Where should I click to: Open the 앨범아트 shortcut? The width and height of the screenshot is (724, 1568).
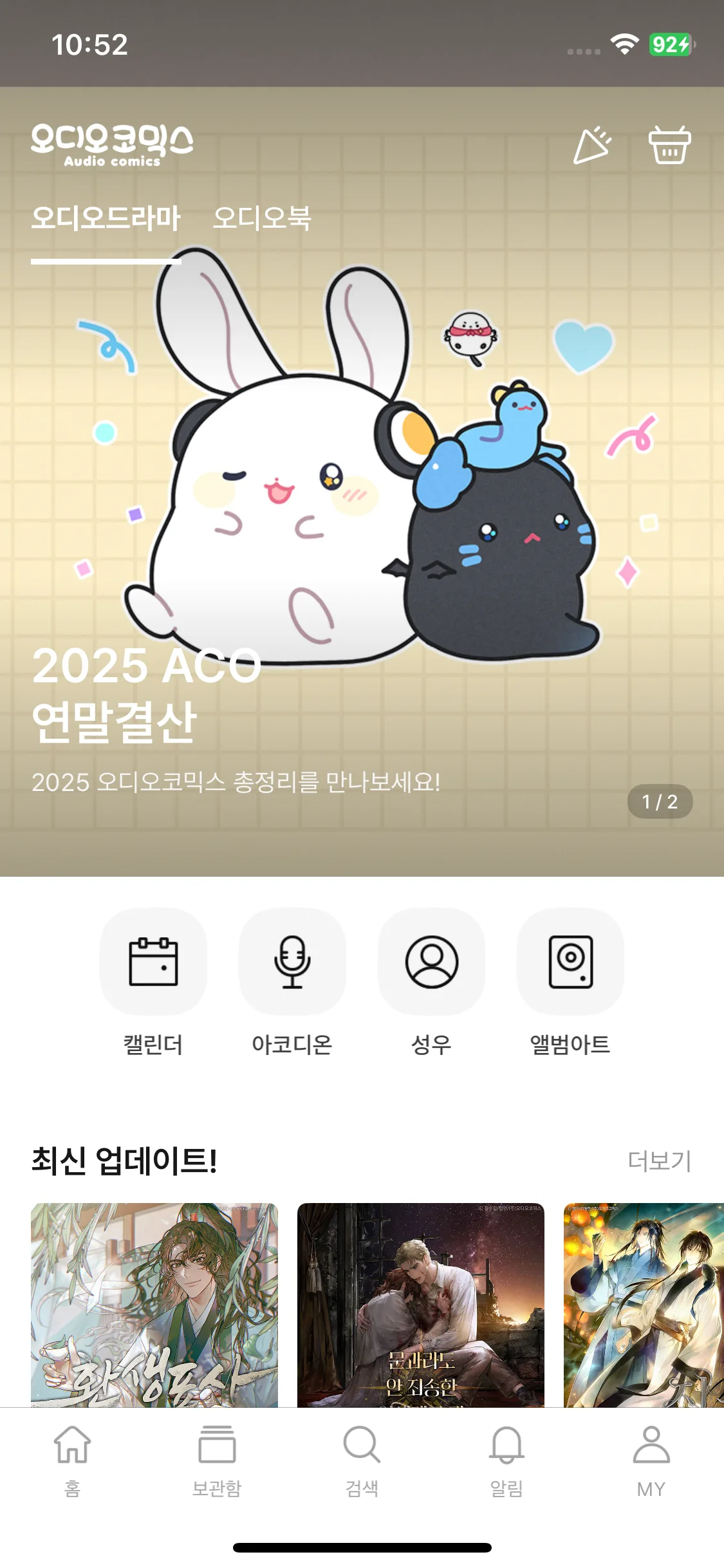(570, 962)
